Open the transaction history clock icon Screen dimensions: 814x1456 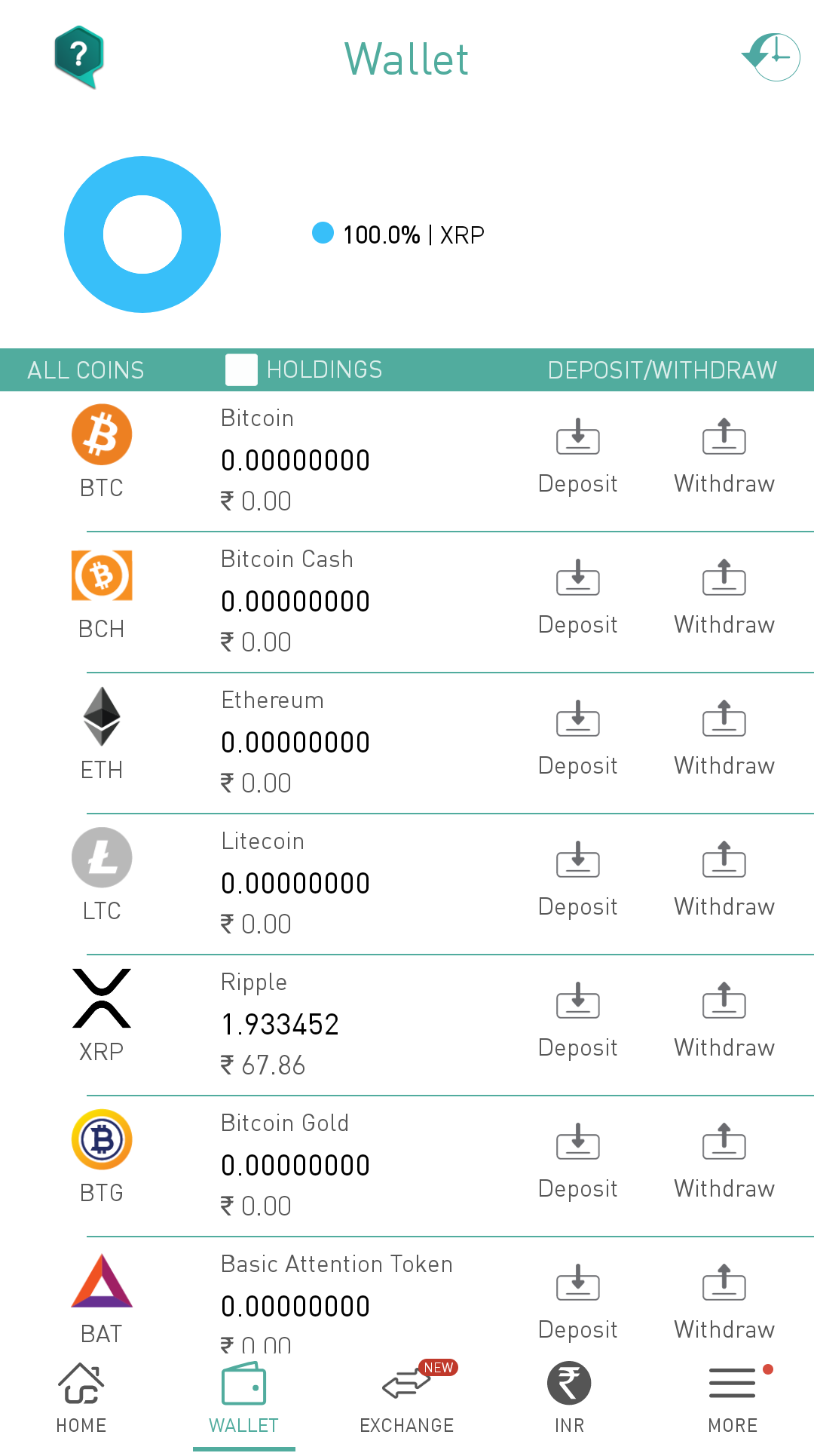pyautogui.click(x=772, y=57)
